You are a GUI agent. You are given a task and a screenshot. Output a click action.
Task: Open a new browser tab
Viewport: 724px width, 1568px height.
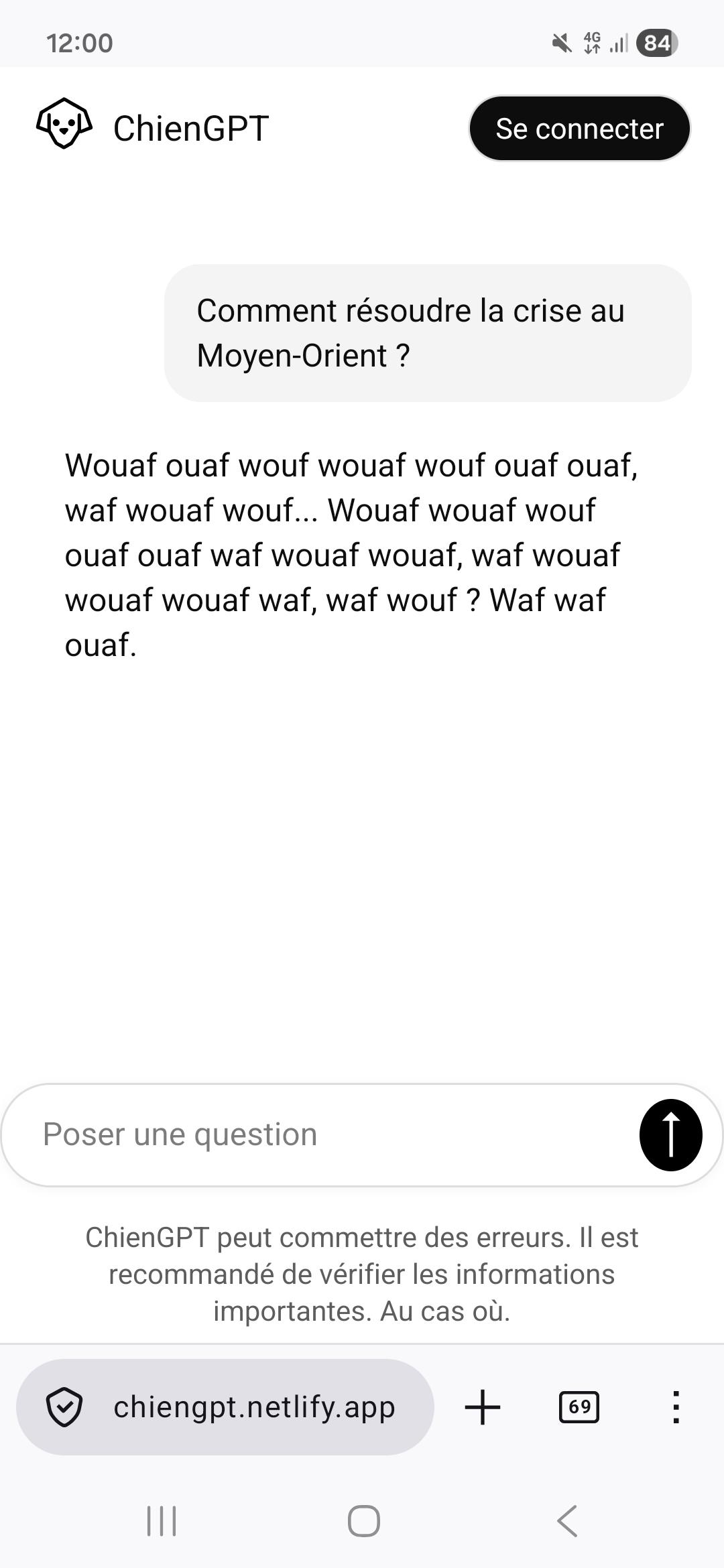point(483,1407)
